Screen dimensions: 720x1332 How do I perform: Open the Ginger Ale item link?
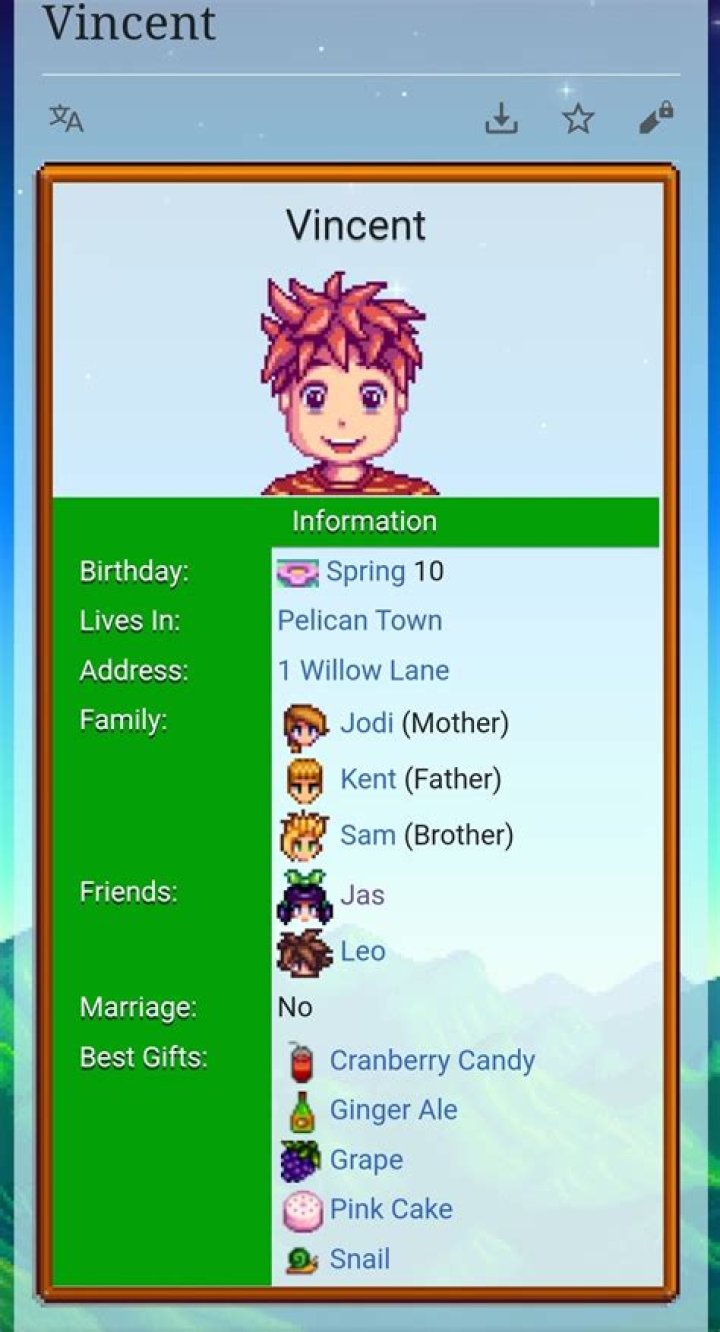point(393,1110)
